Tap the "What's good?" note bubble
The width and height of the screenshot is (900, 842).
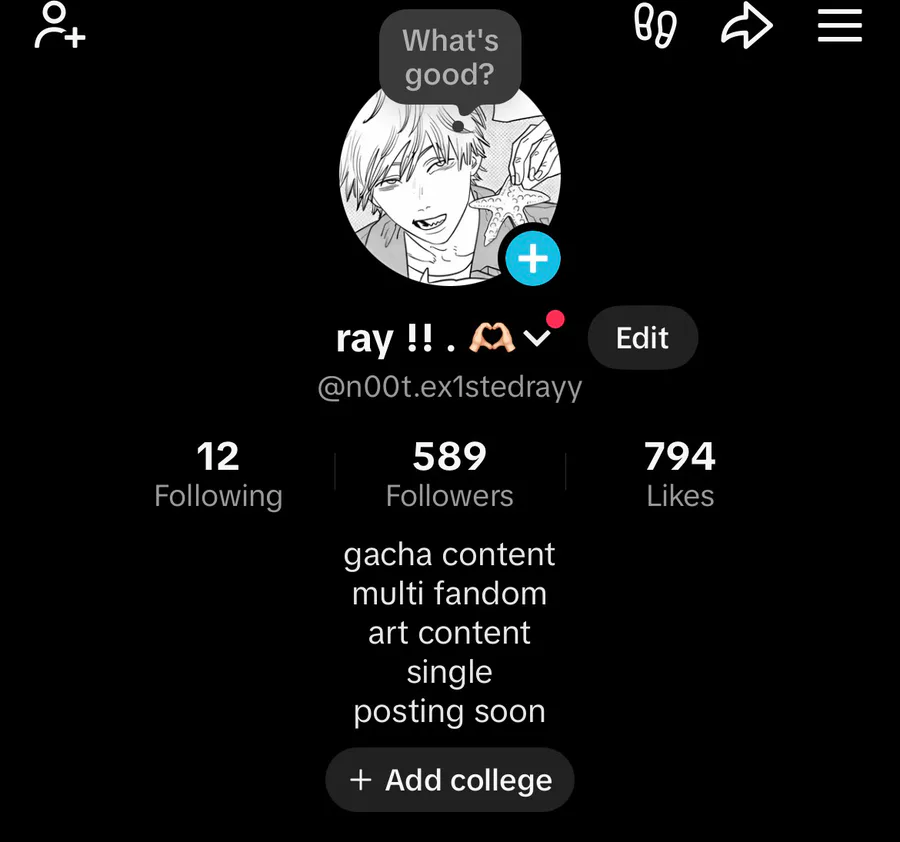pyautogui.click(x=449, y=58)
